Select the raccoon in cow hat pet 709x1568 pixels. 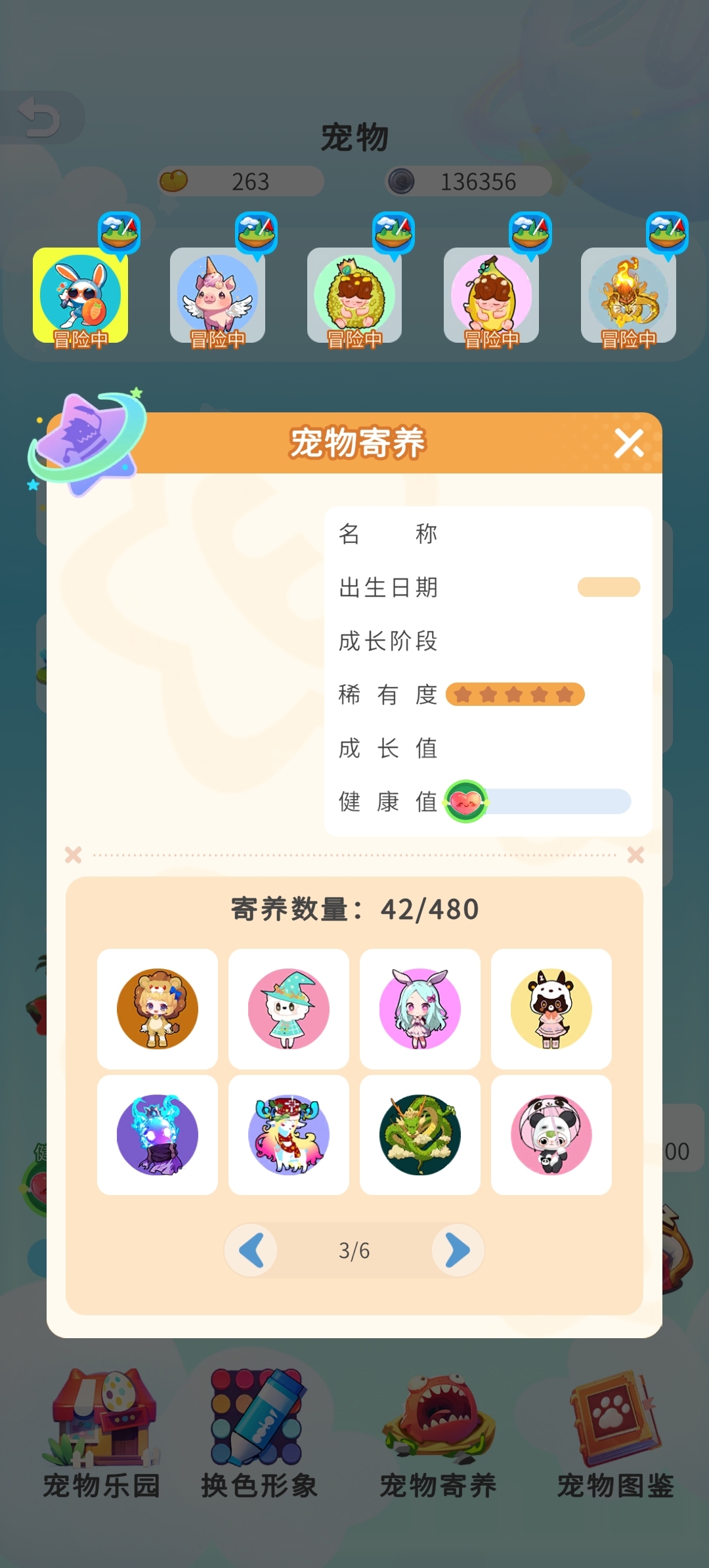[x=551, y=1009]
